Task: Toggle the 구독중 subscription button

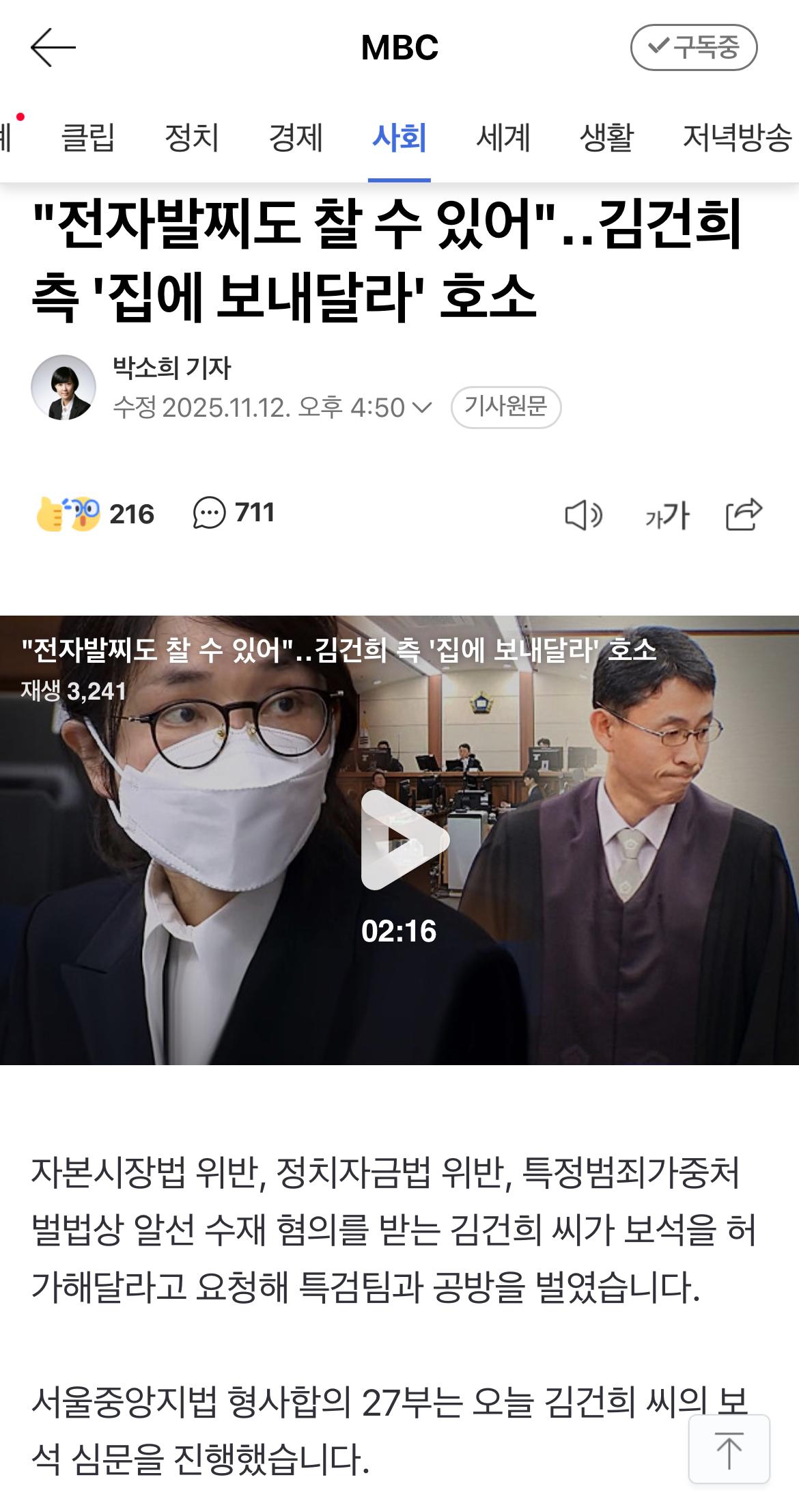Action: point(692,48)
